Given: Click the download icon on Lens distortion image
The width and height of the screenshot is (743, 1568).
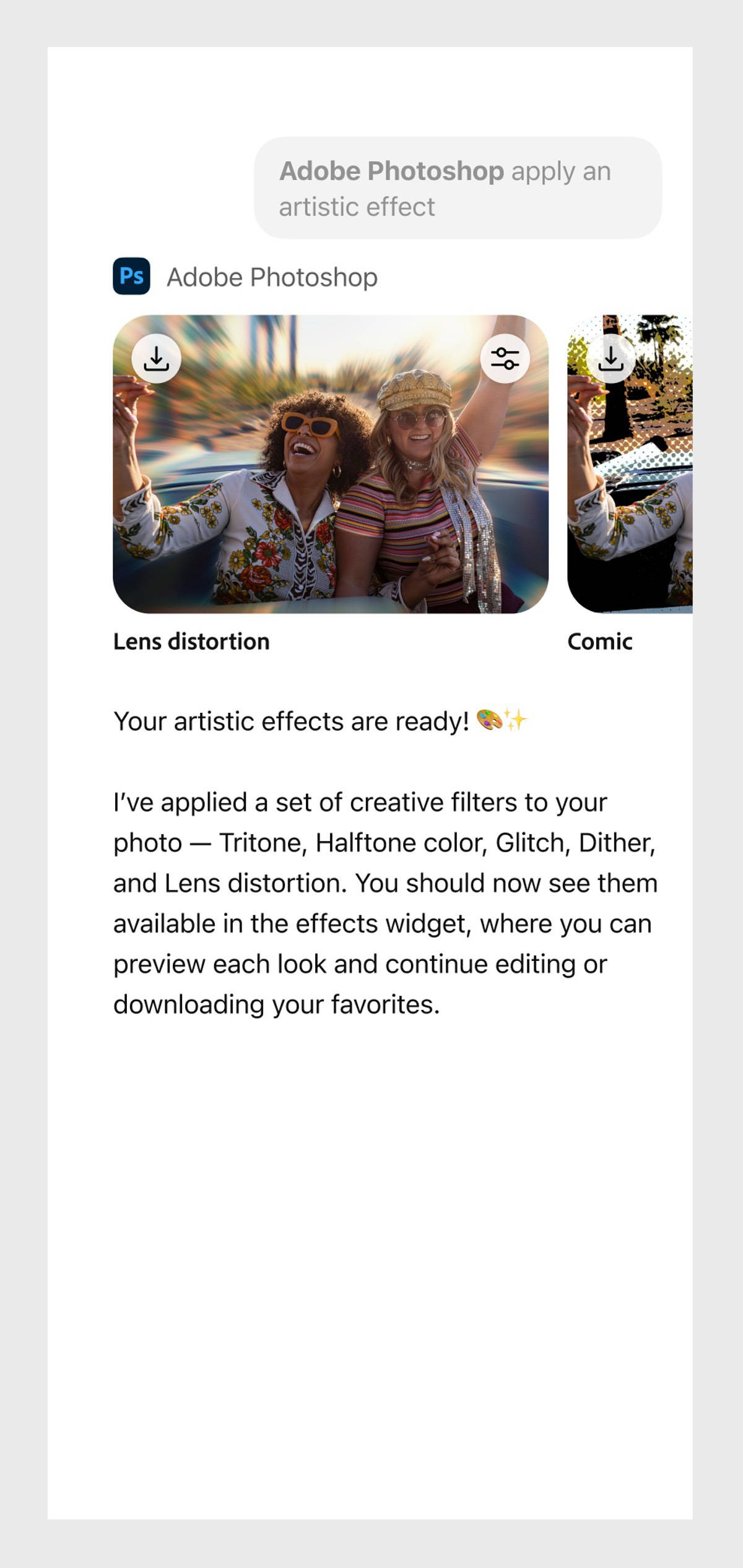Looking at the screenshot, I should click(157, 360).
